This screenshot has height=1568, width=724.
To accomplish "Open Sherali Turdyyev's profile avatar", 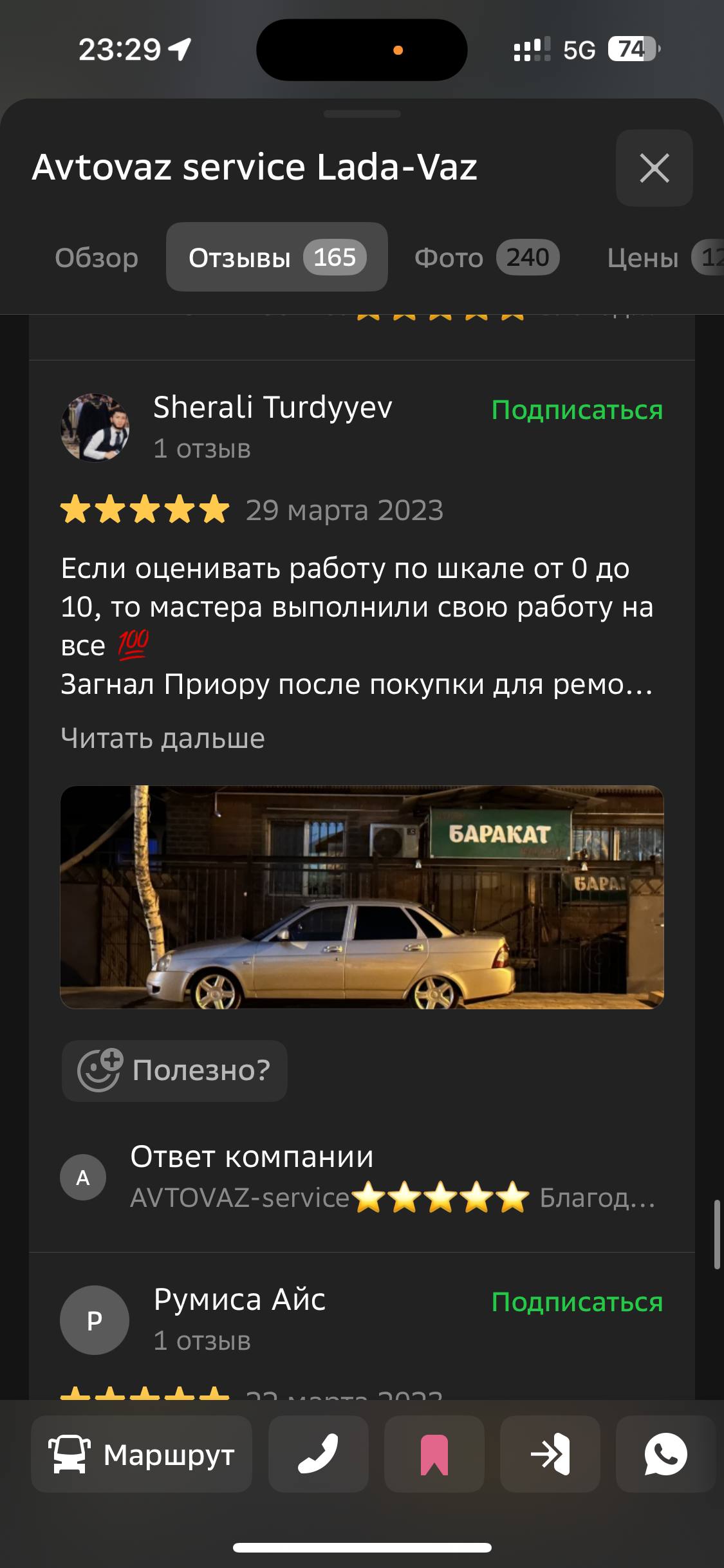I will click(95, 427).
